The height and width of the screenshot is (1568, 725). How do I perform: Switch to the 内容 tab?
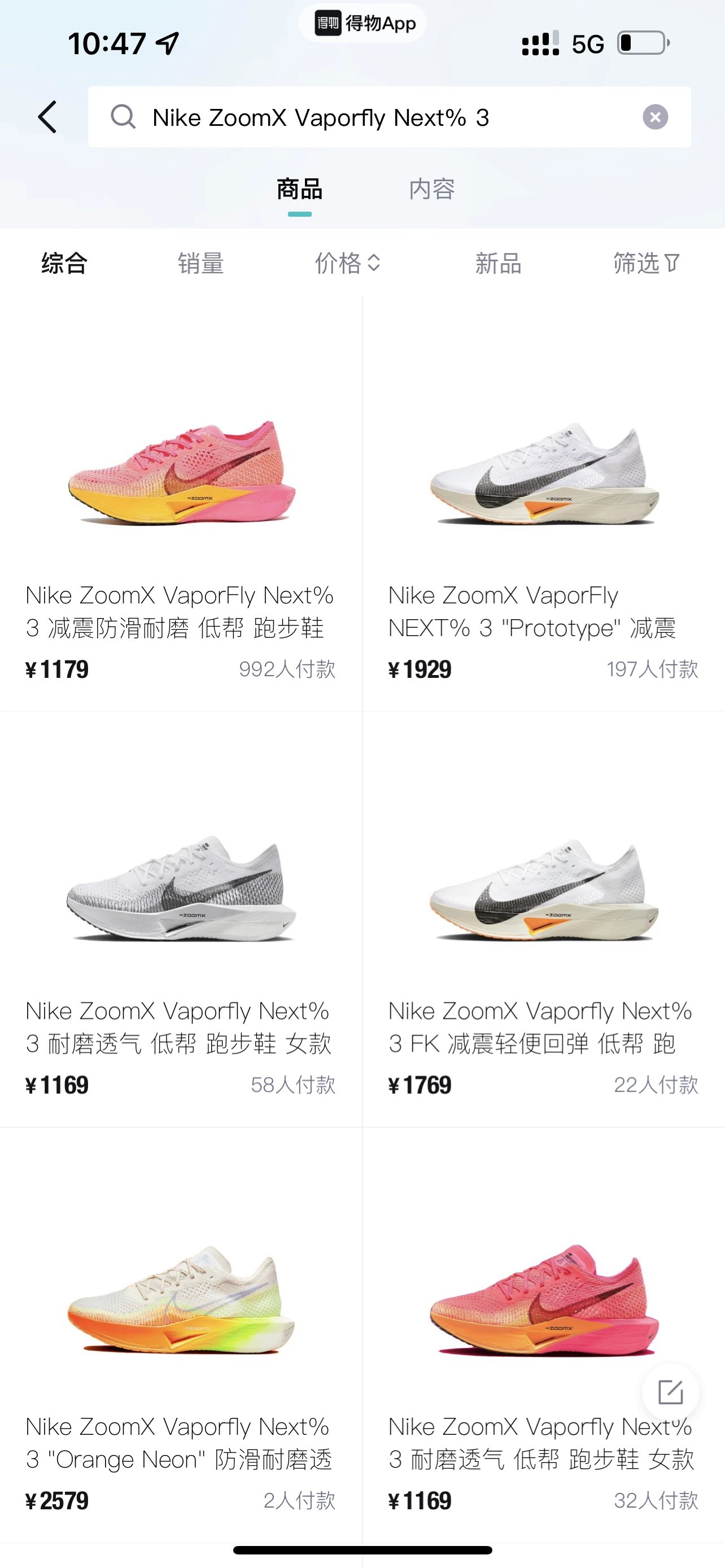431,189
